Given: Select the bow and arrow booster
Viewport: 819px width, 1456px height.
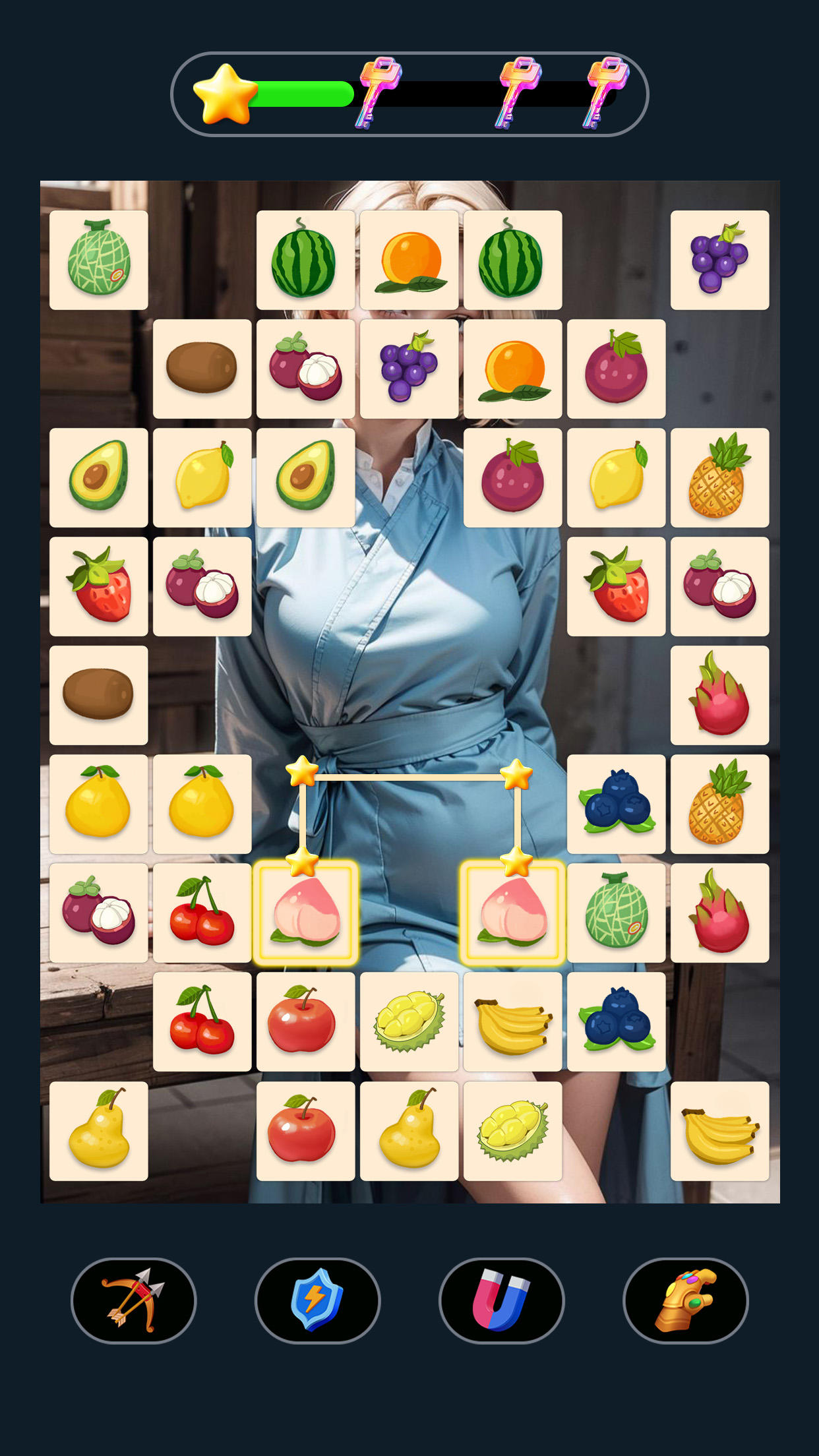Looking at the screenshot, I should (133, 1298).
